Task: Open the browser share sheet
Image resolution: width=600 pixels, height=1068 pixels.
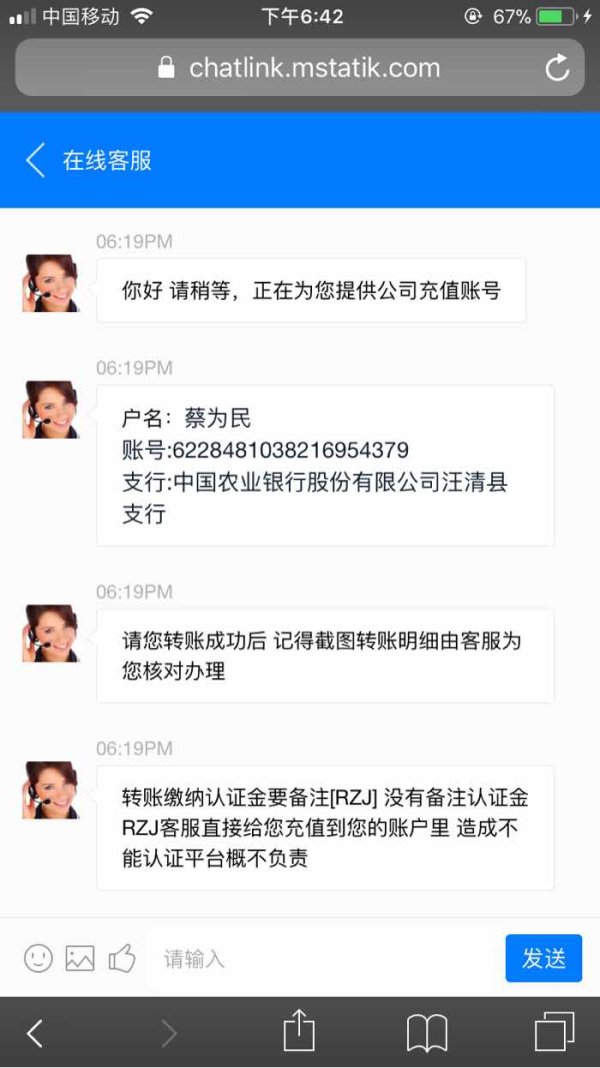Action: (299, 1031)
